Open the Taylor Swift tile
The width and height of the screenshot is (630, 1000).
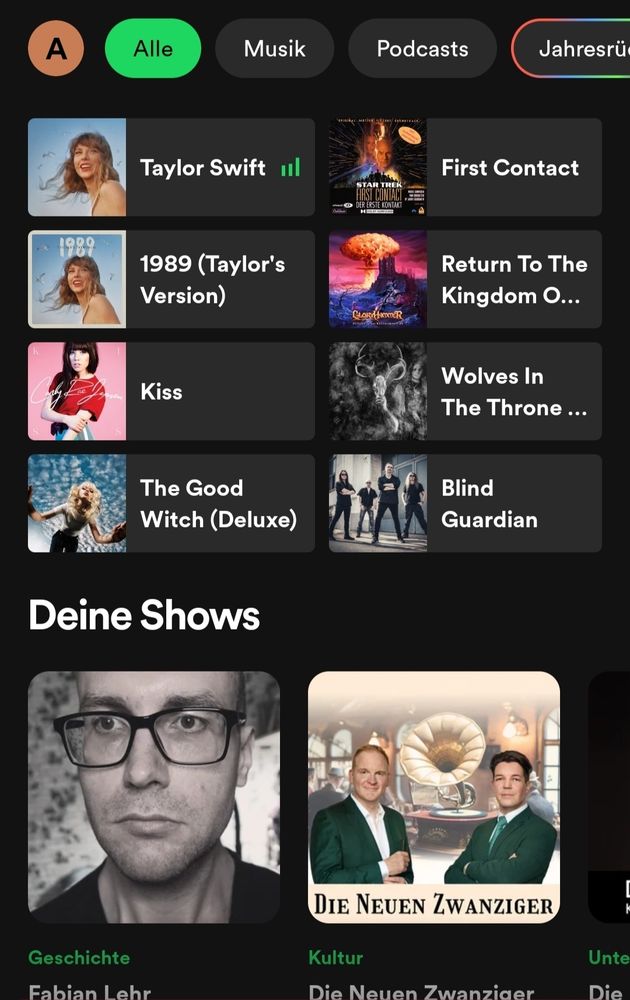click(x=171, y=167)
